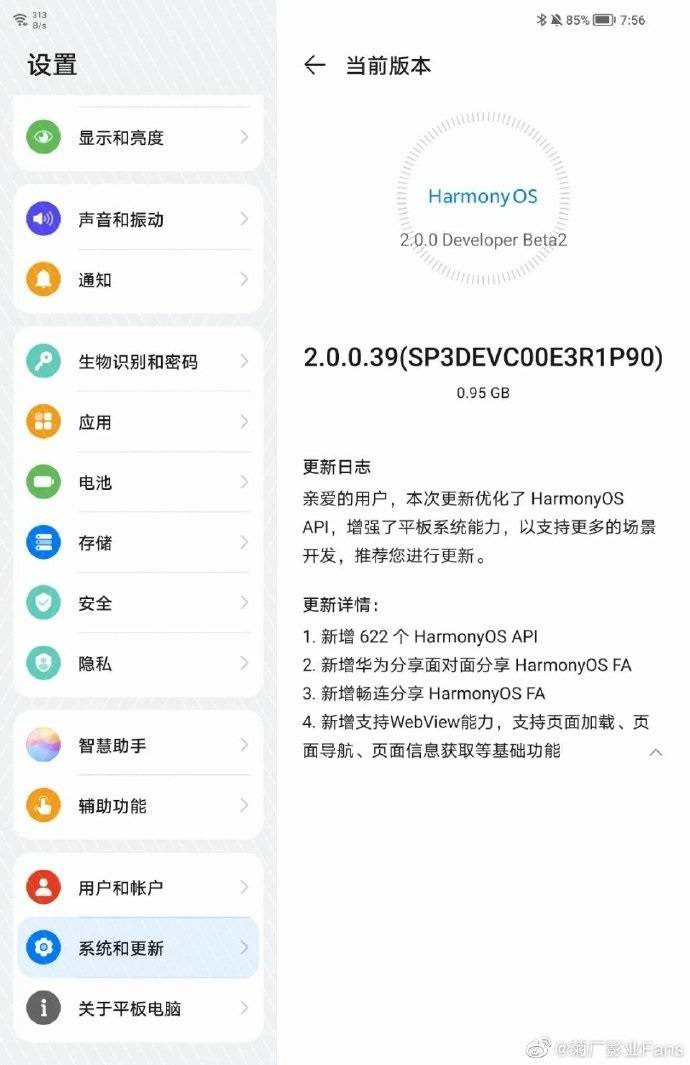Open 通知 settings
This screenshot has width=690, height=1065.
(138, 280)
